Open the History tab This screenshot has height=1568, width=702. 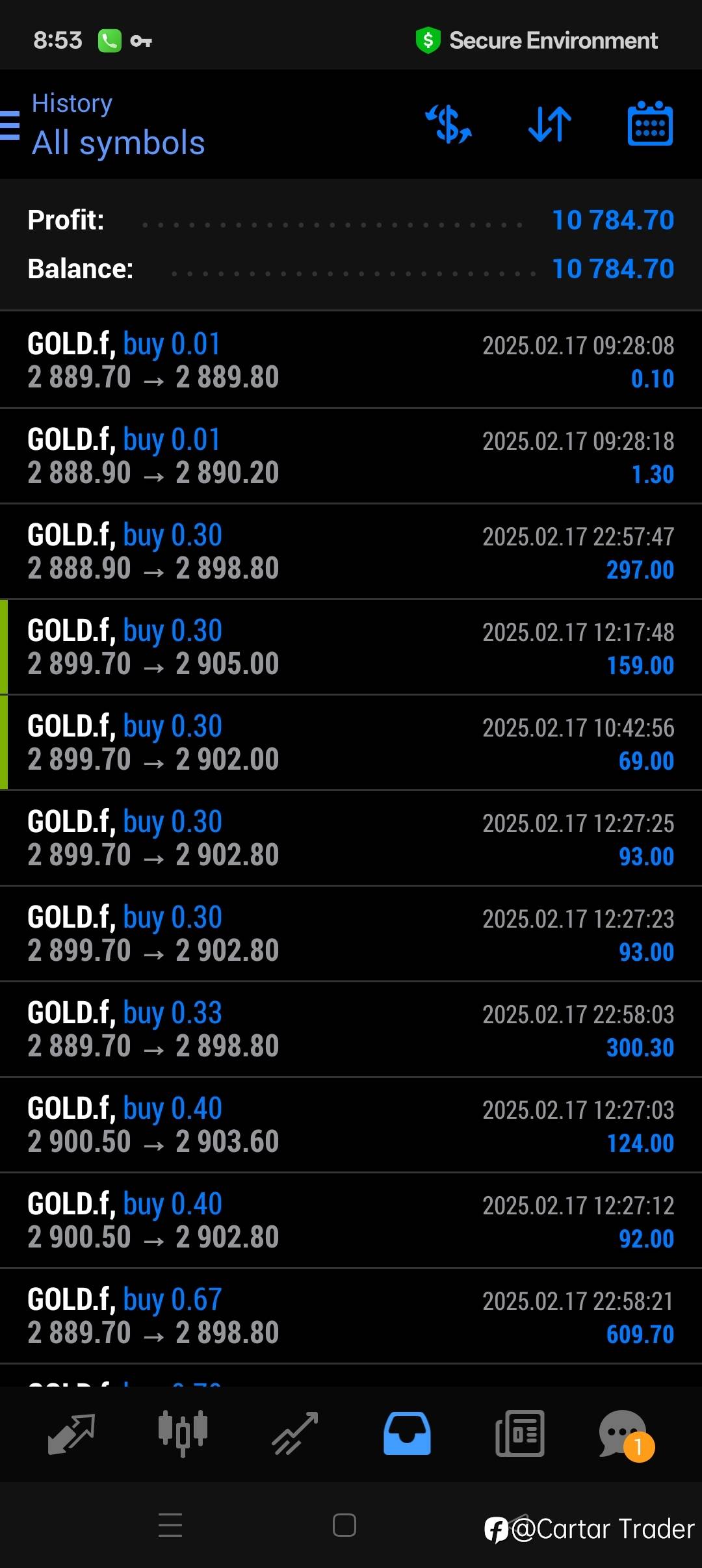pyautogui.click(x=407, y=1433)
